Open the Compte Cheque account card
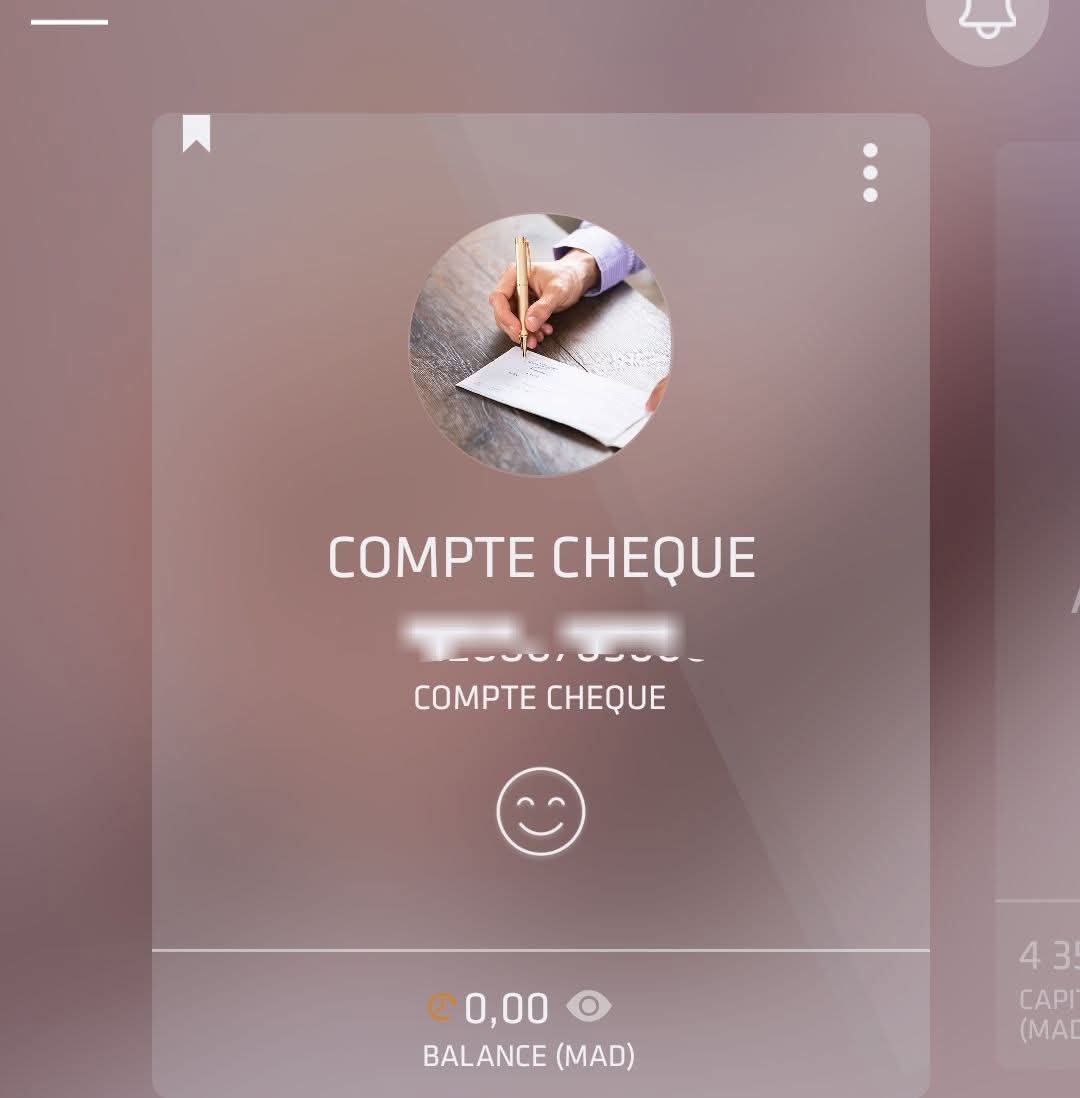Screen dimensions: 1080x1098 click(541, 557)
